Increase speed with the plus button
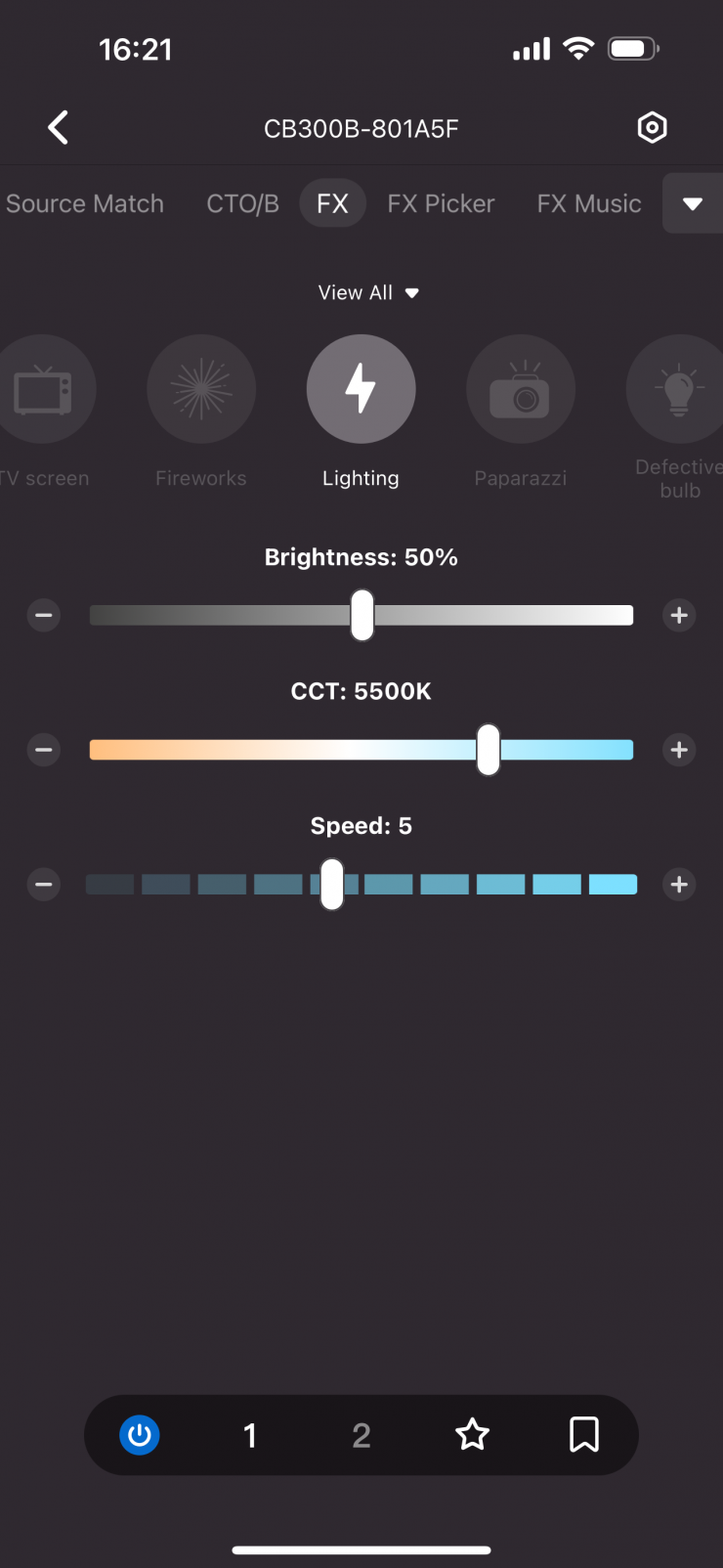 [x=679, y=885]
